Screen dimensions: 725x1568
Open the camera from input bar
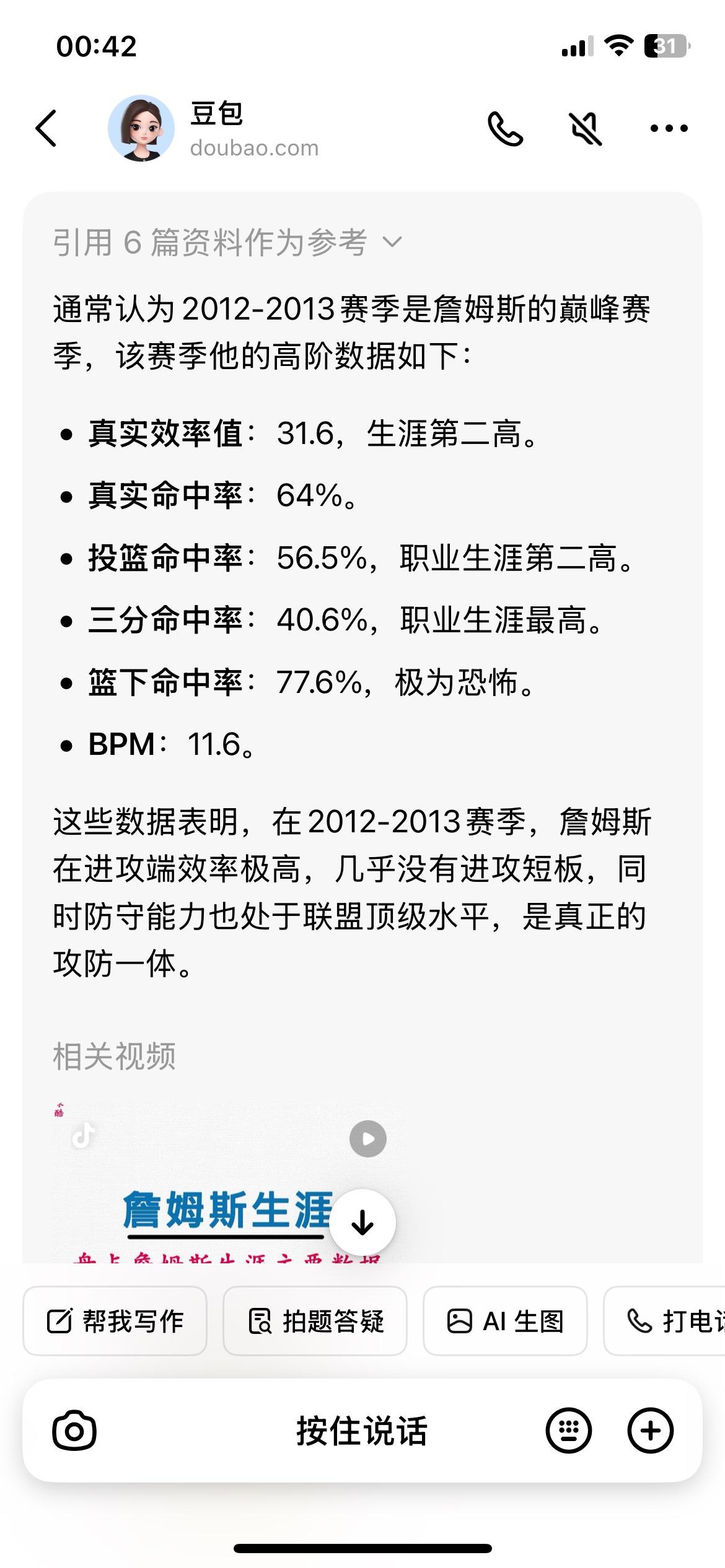click(x=74, y=1431)
